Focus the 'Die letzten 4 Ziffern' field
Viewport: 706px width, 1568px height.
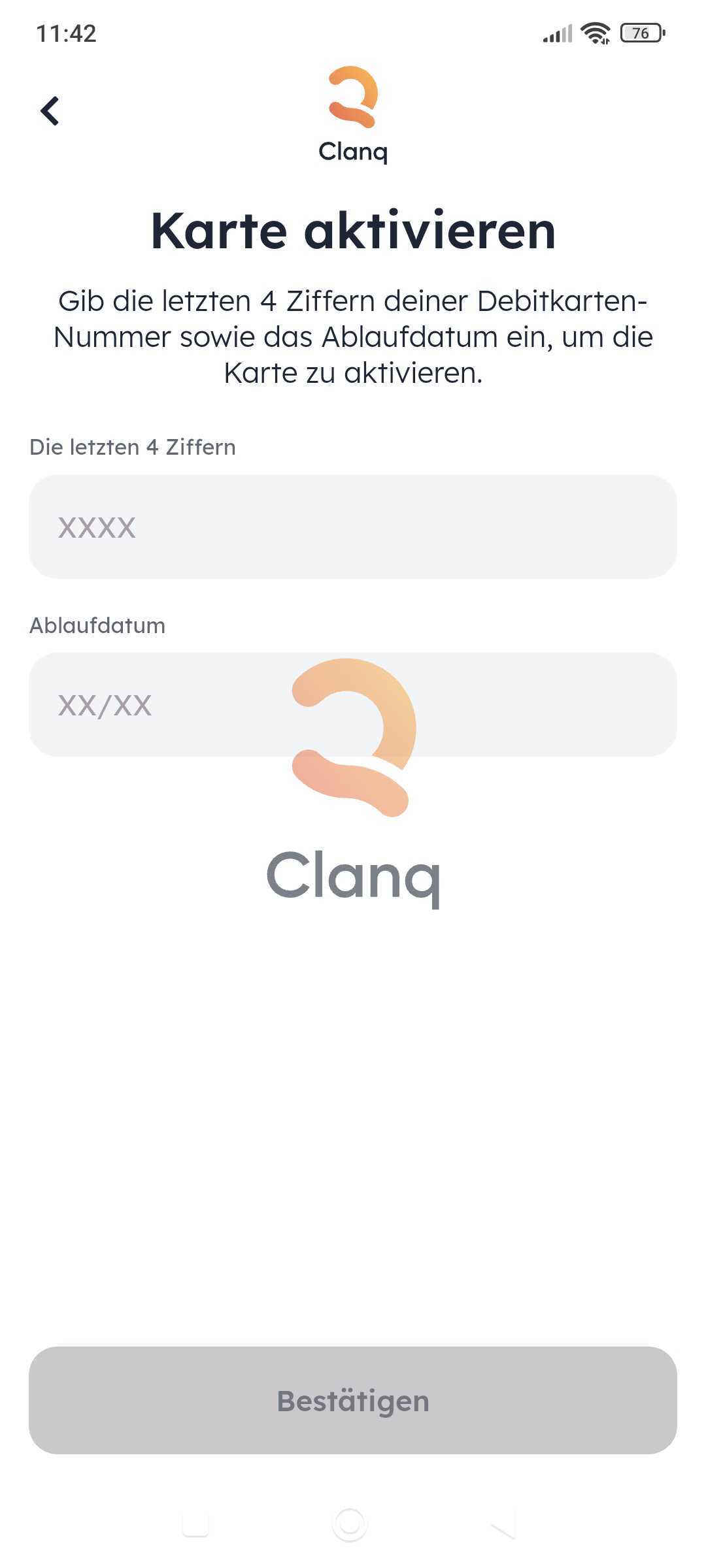pyautogui.click(x=353, y=527)
